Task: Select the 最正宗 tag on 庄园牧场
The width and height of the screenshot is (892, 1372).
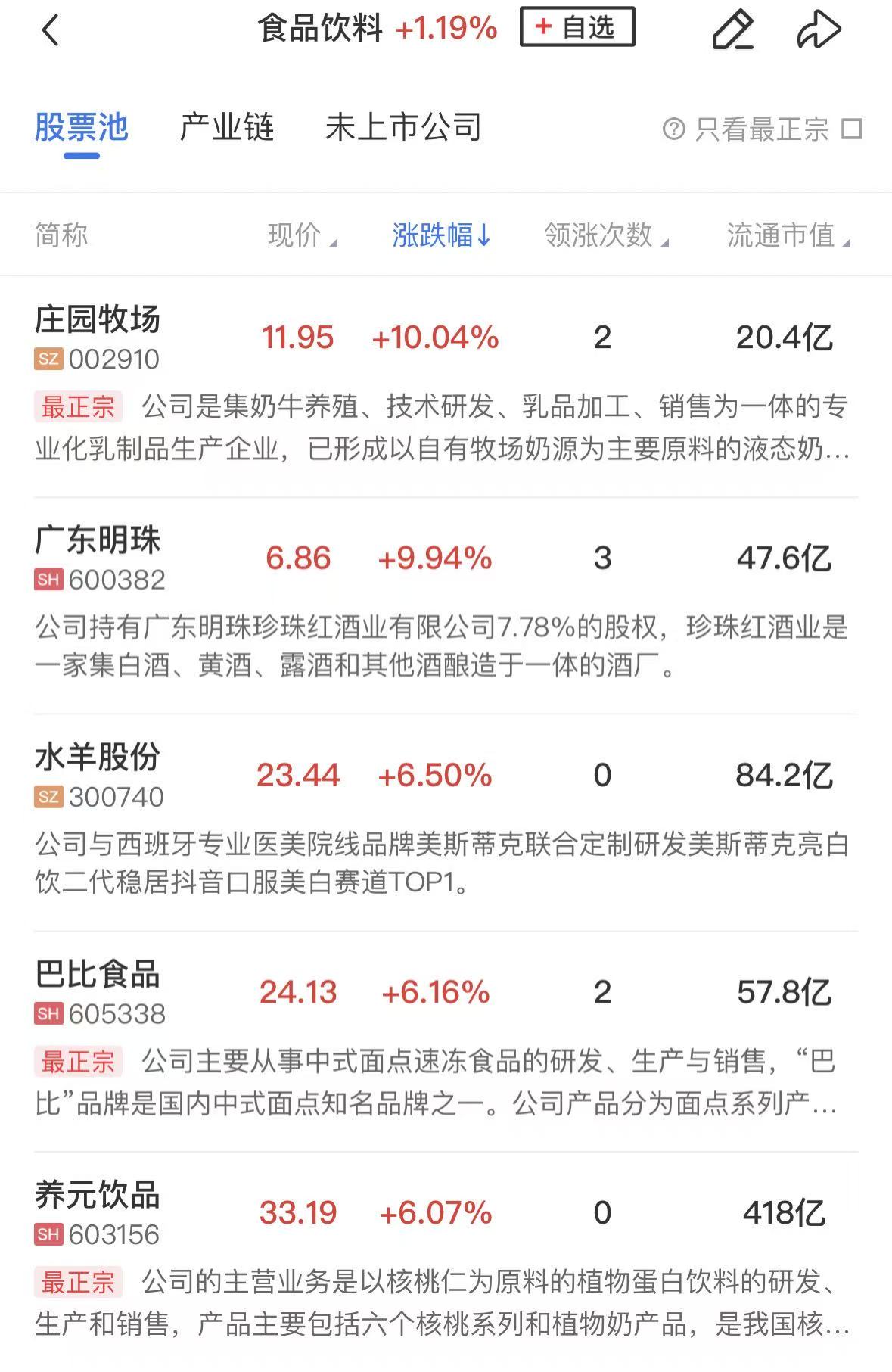Action: click(x=79, y=407)
